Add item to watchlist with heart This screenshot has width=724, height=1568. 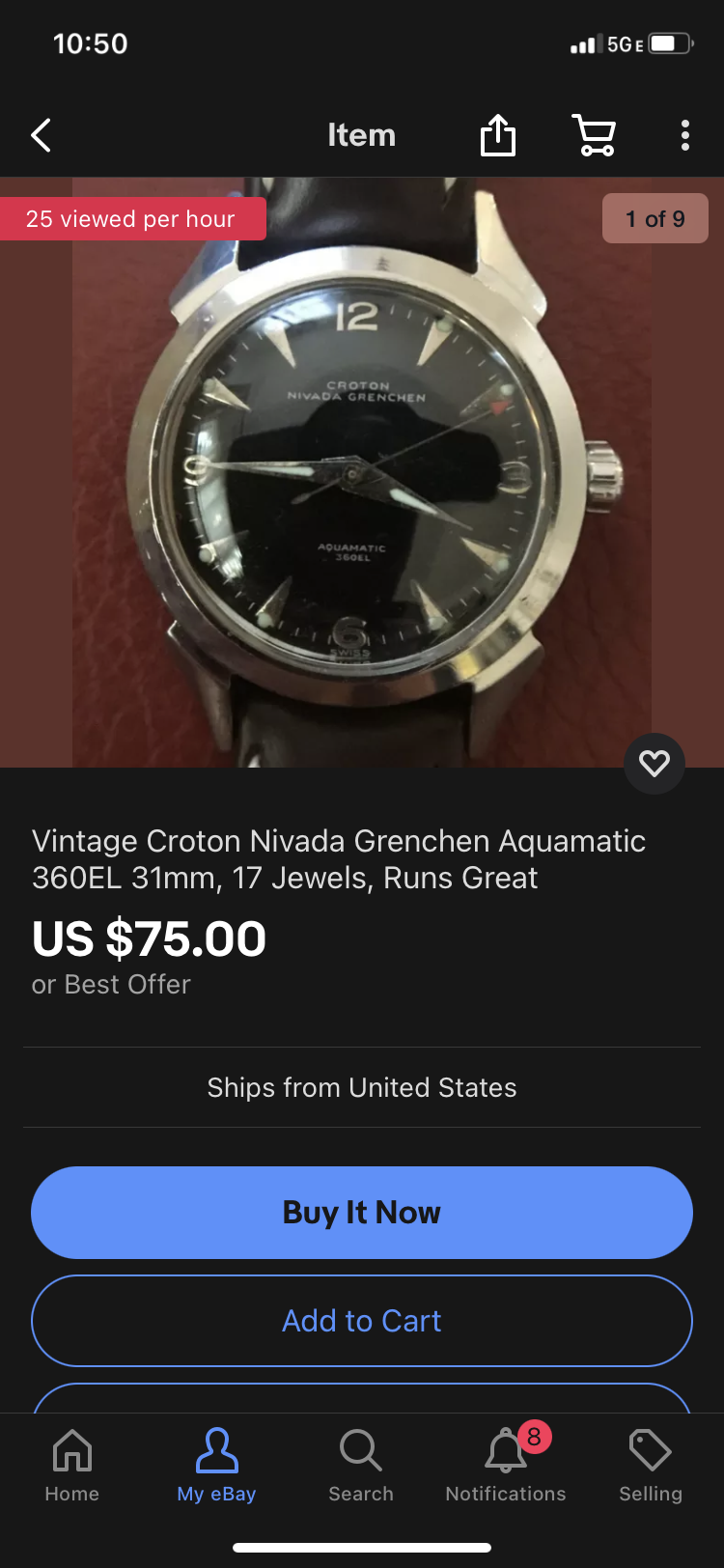tap(654, 764)
